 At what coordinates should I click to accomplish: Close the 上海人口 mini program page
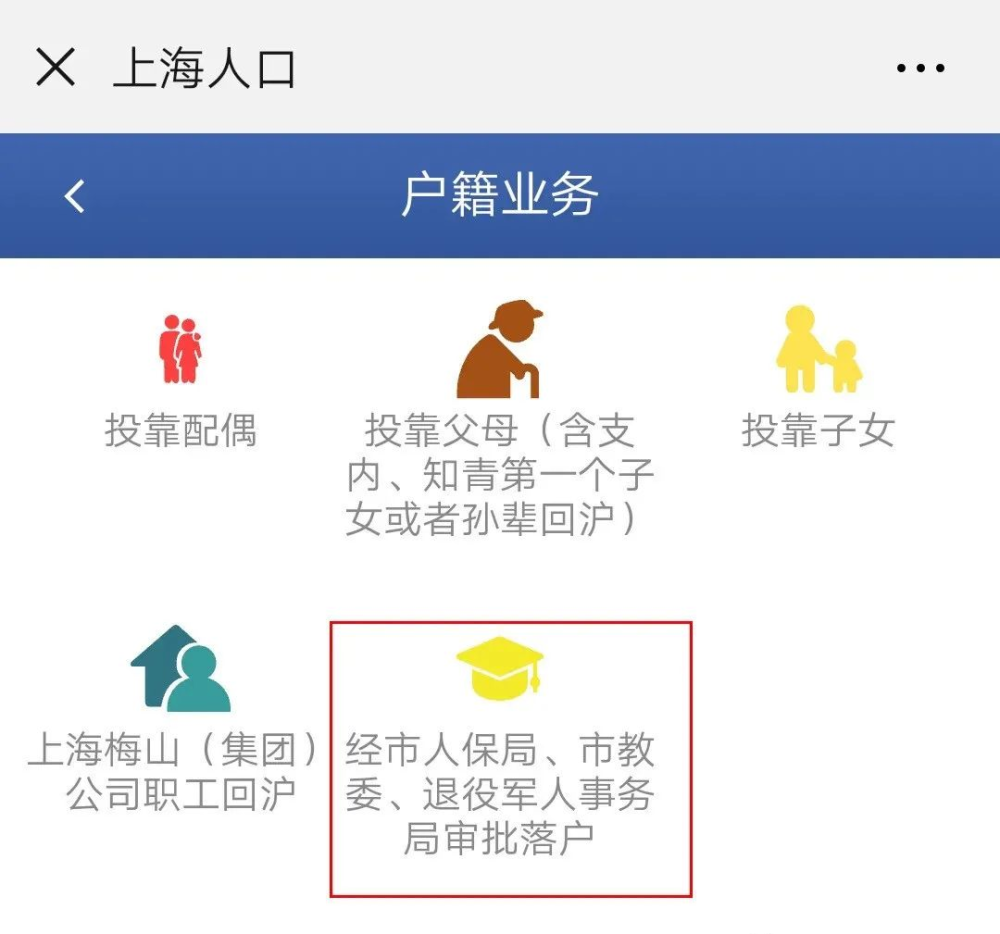55,68
